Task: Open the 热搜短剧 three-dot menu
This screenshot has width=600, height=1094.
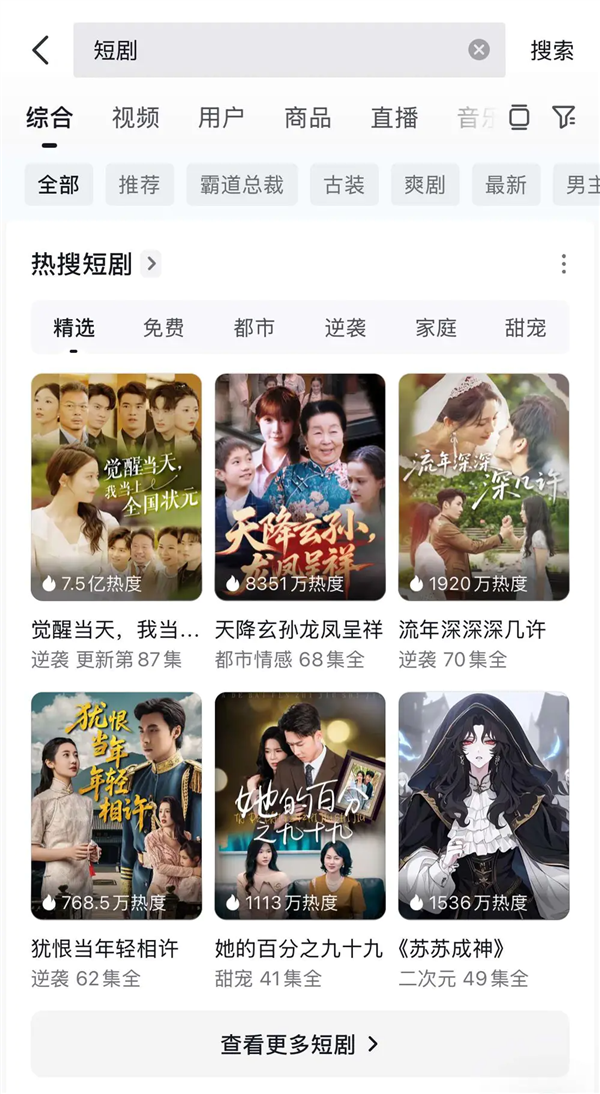Action: (x=564, y=264)
